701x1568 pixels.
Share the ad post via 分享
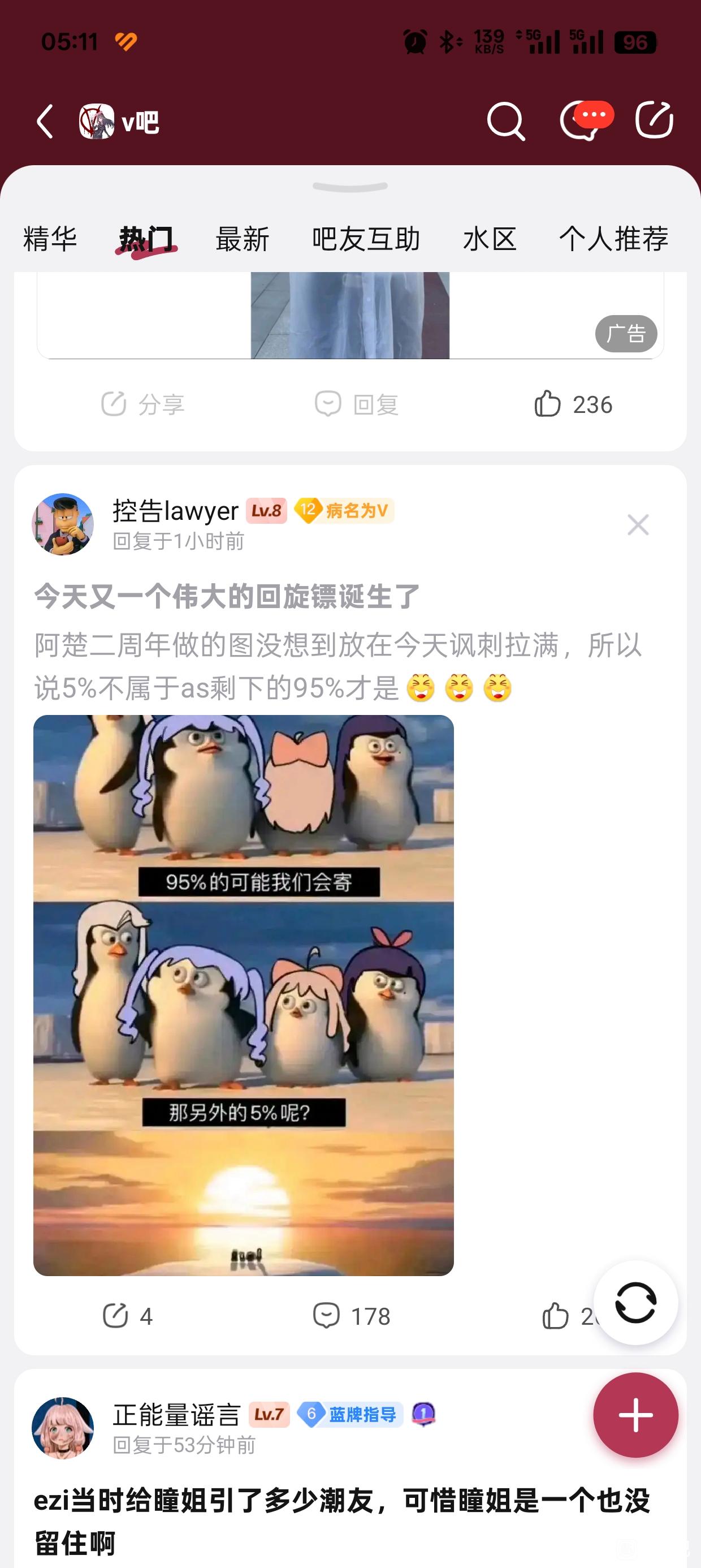(143, 404)
